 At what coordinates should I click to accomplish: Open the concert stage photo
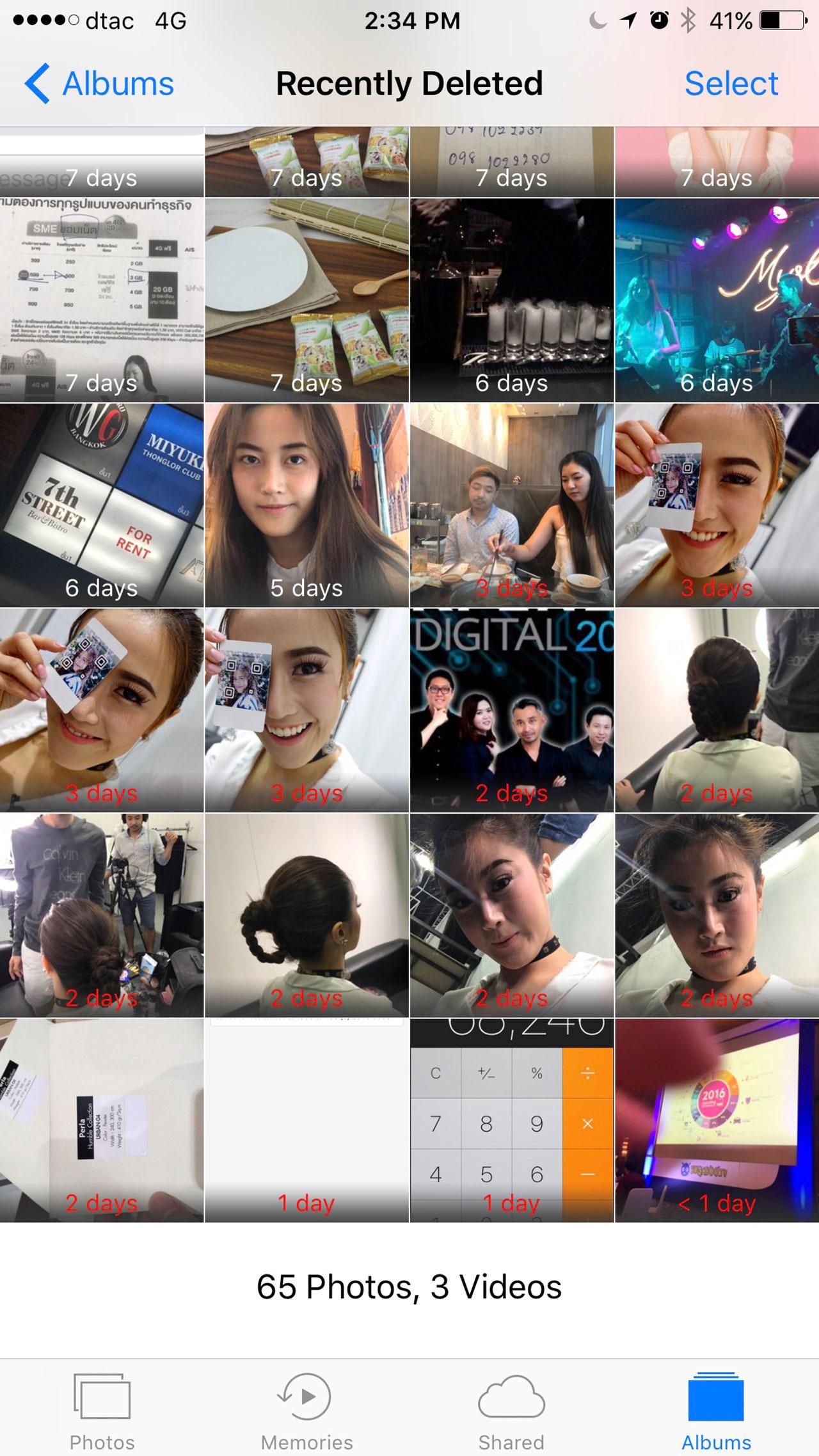click(717, 300)
